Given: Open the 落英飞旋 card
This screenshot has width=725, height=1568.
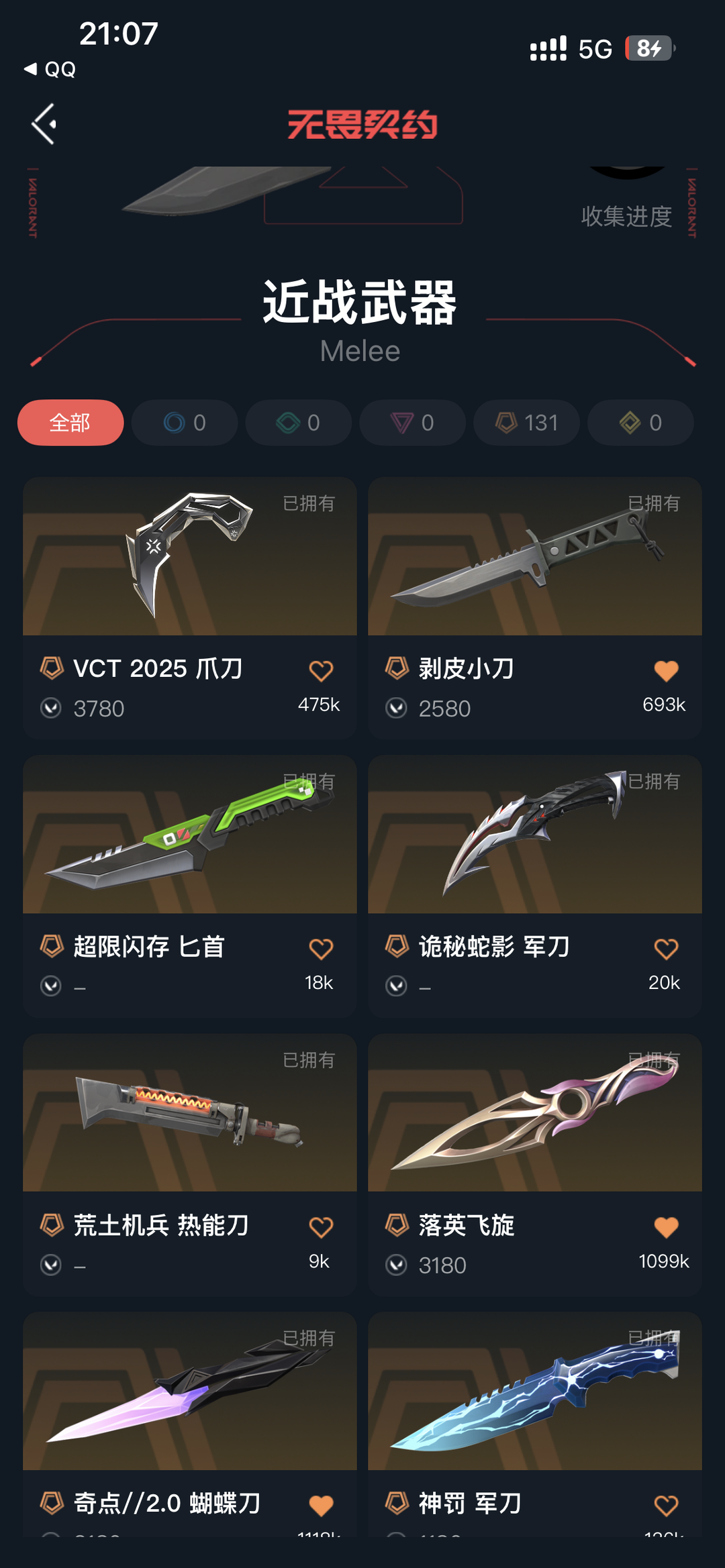Looking at the screenshot, I should click(535, 1165).
